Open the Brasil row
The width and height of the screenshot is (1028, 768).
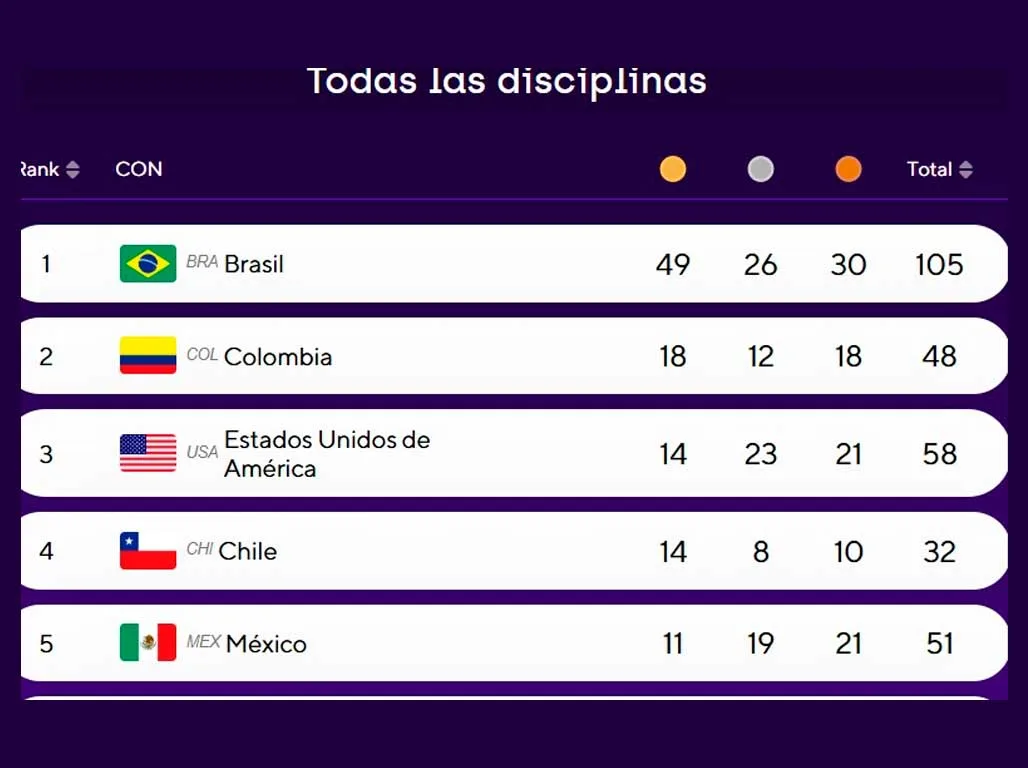(253, 264)
